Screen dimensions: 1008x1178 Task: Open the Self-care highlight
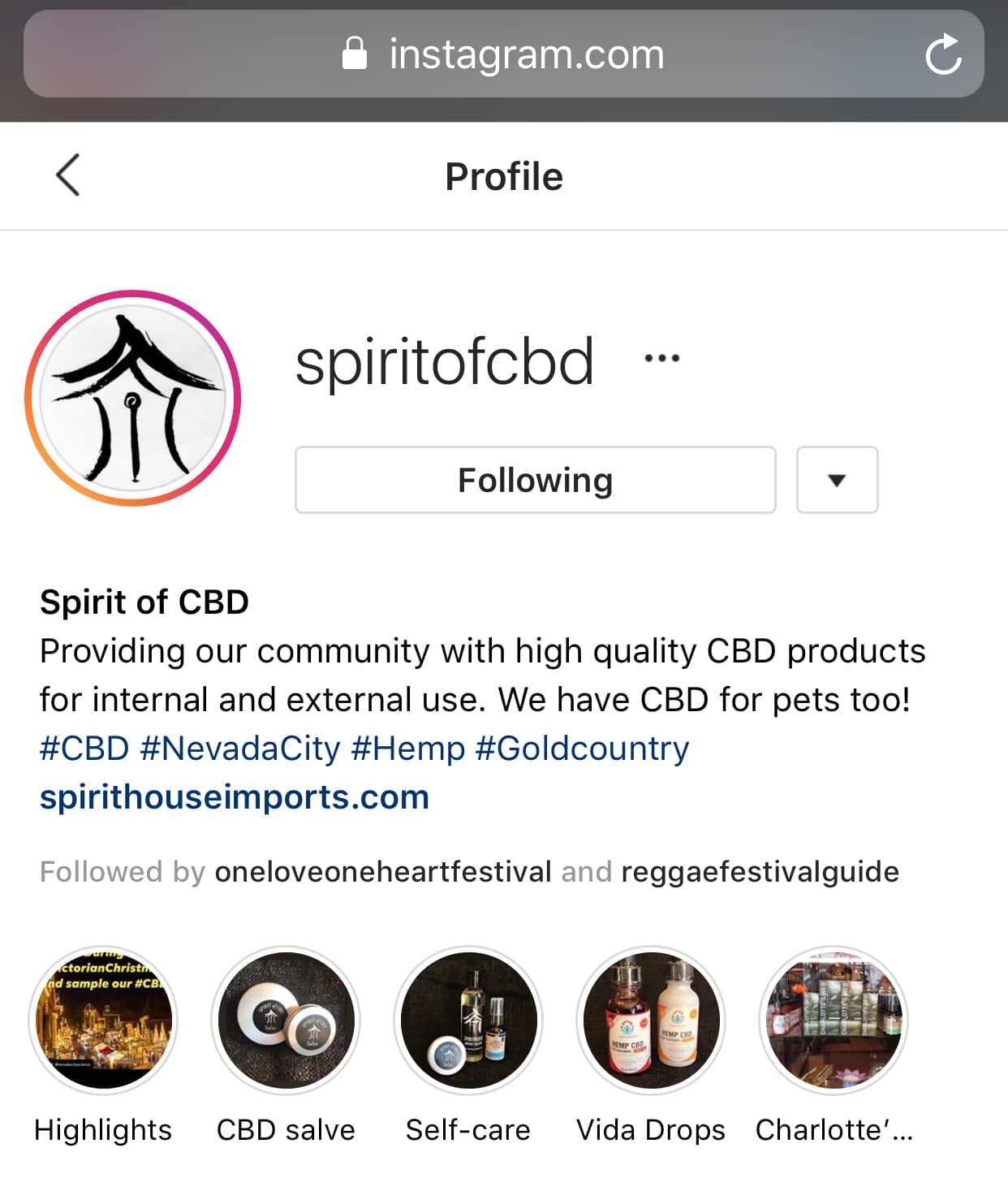(x=468, y=1020)
